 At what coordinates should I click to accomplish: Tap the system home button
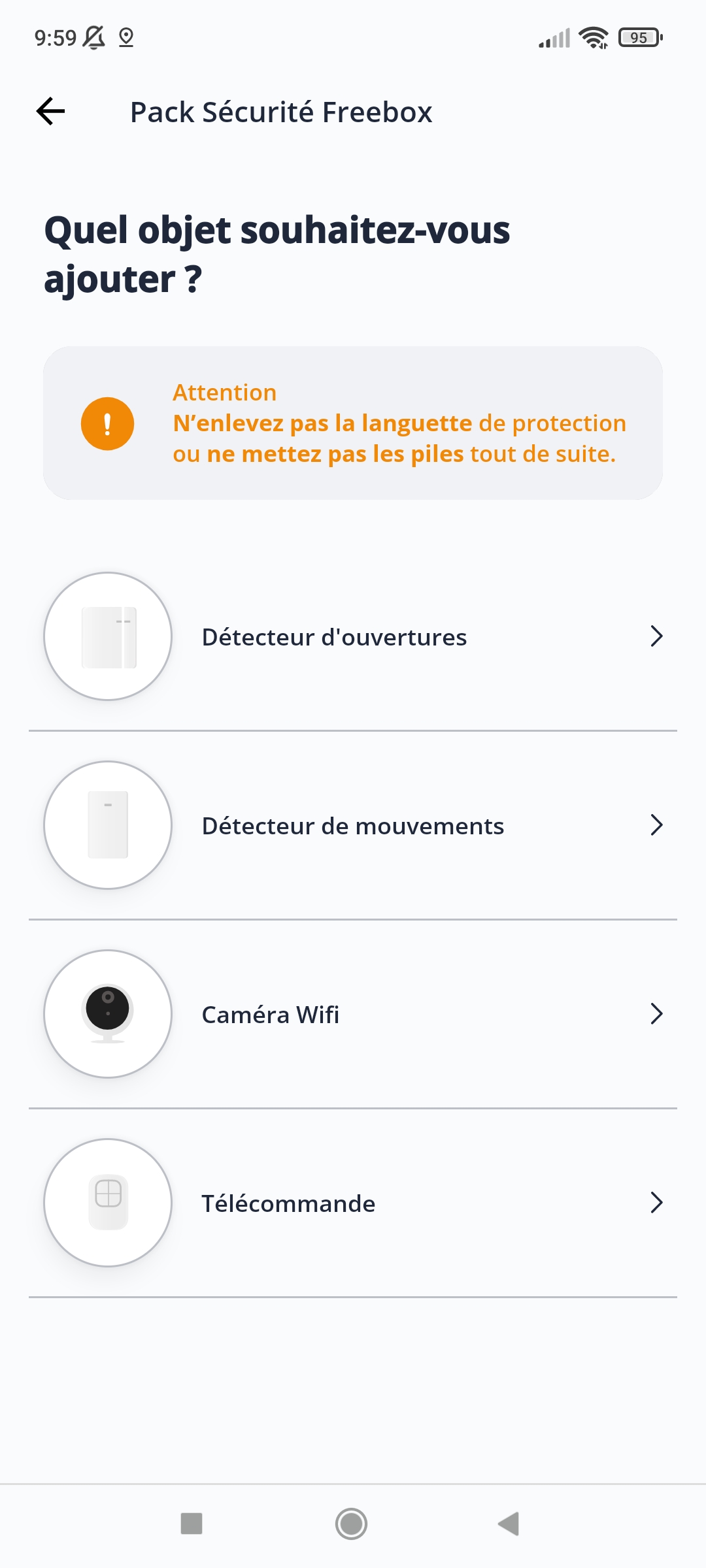(x=351, y=1524)
